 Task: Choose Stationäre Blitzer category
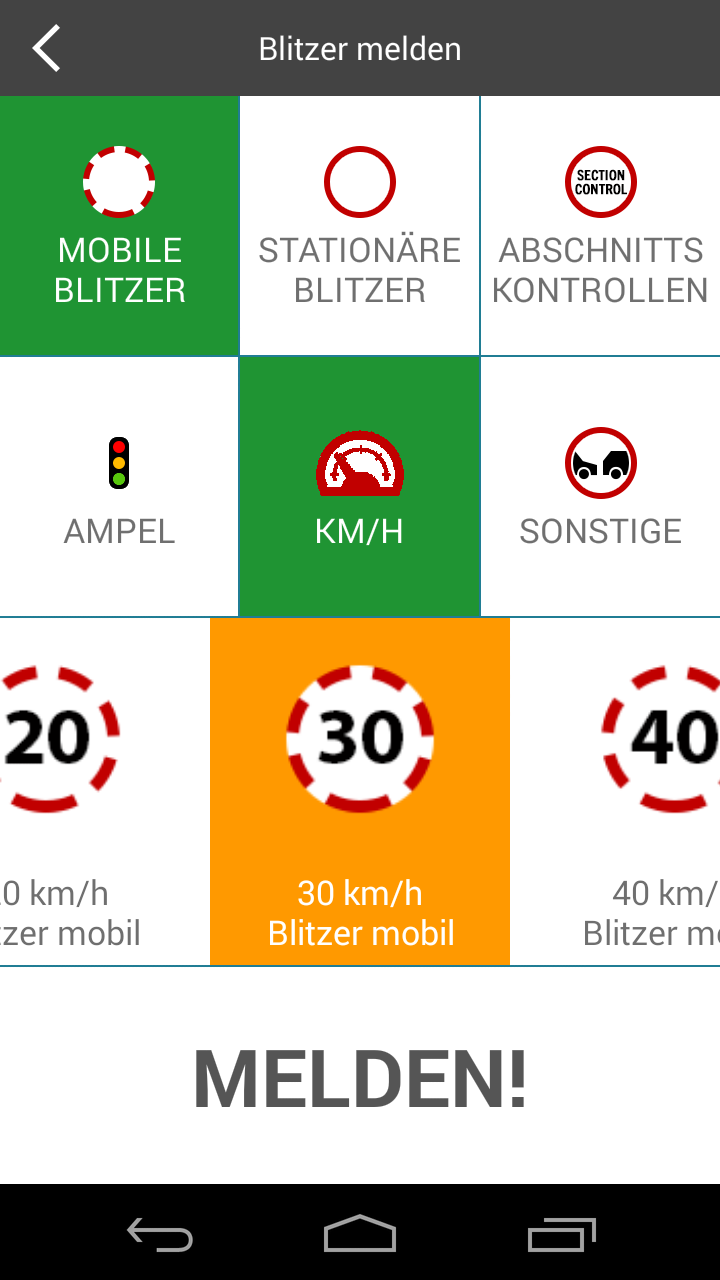359,226
